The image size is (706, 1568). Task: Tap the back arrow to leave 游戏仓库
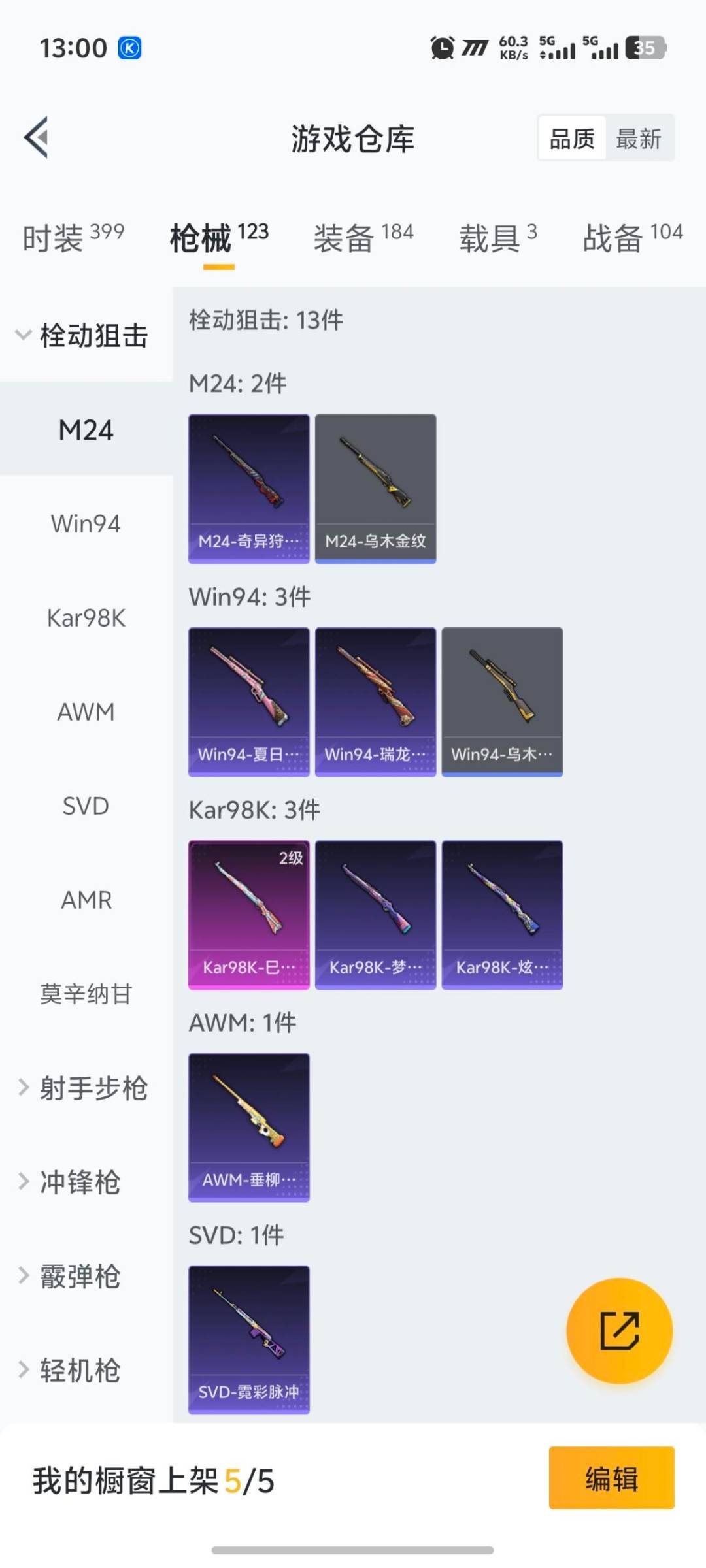37,137
